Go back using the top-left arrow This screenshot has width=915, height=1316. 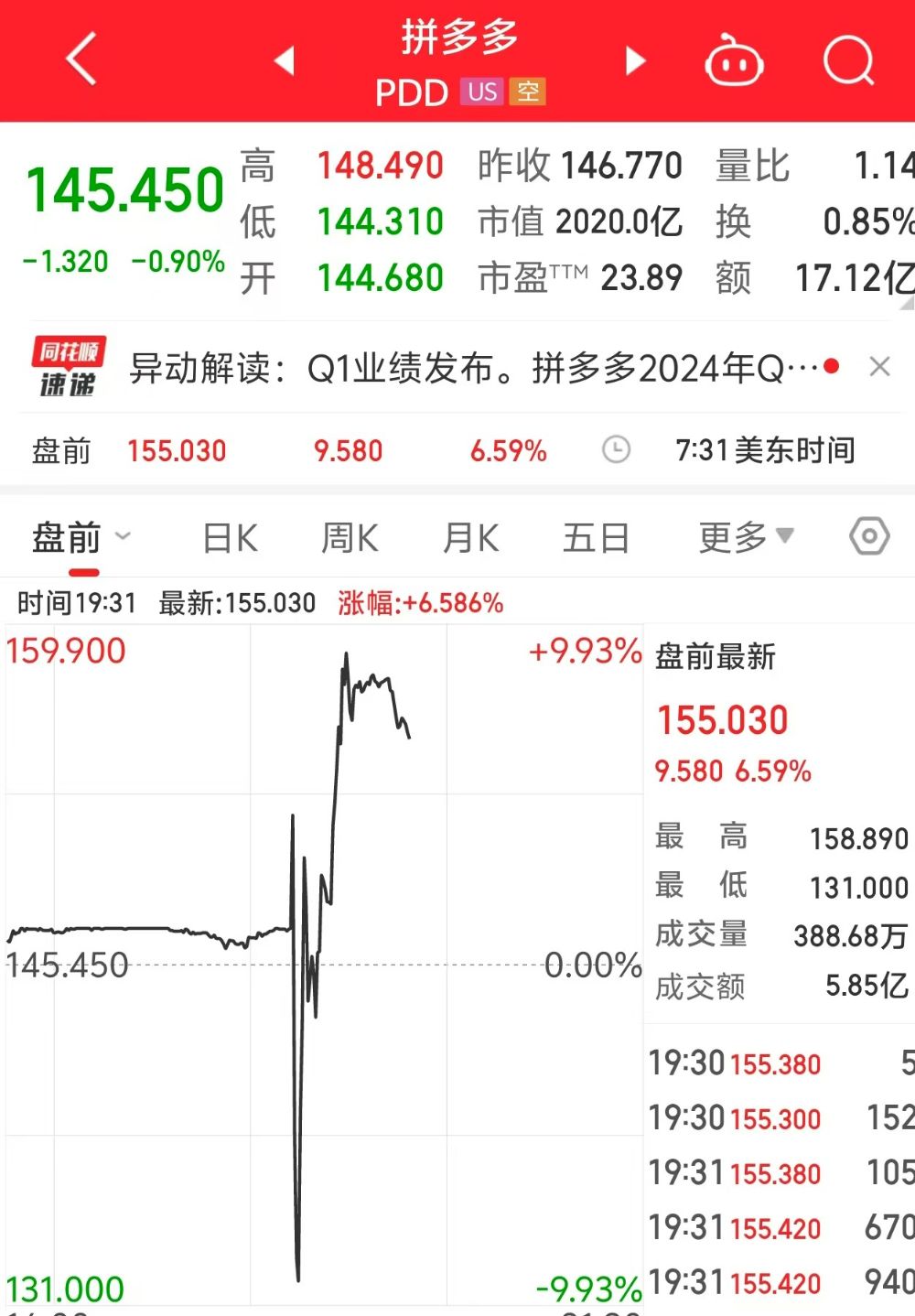click(81, 59)
